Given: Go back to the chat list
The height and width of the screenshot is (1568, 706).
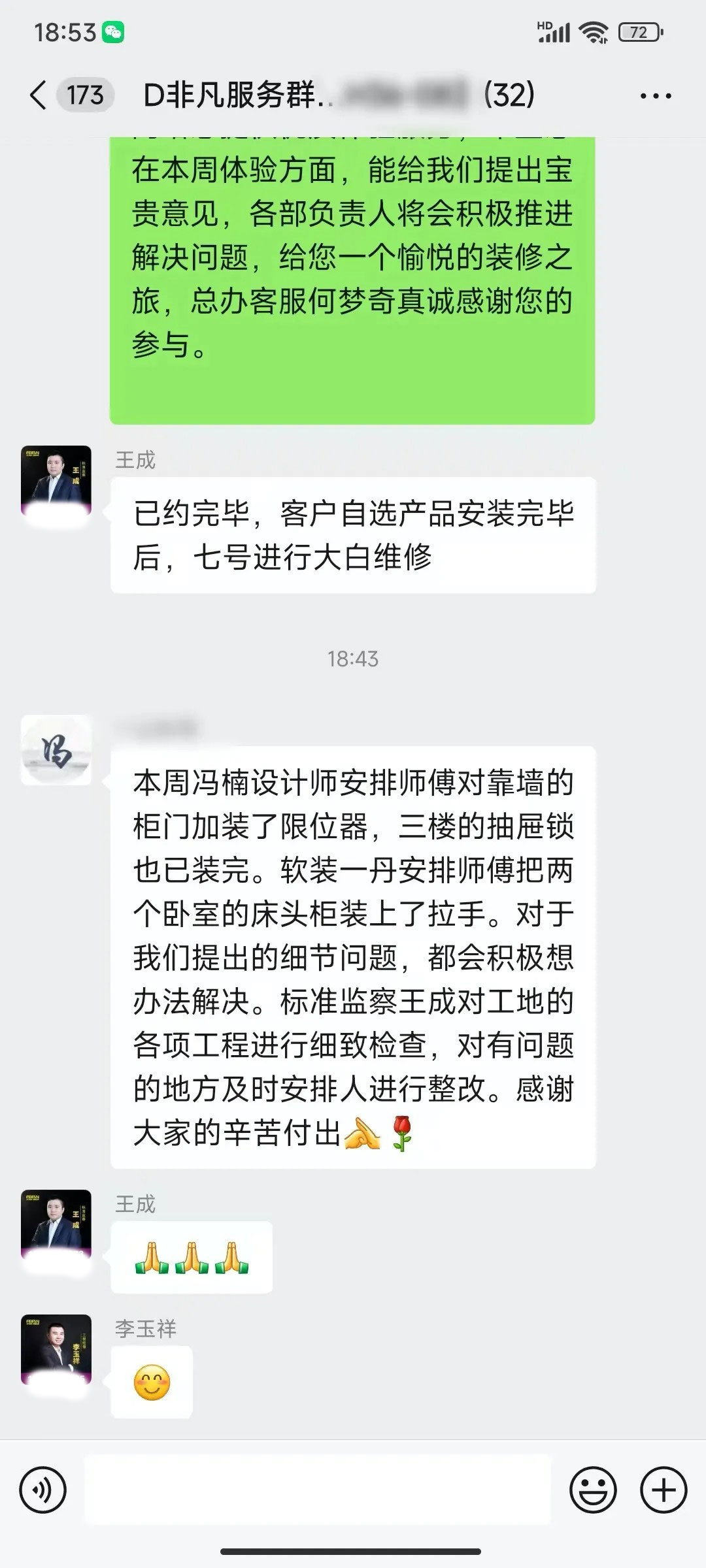Looking at the screenshot, I should pos(39,95).
